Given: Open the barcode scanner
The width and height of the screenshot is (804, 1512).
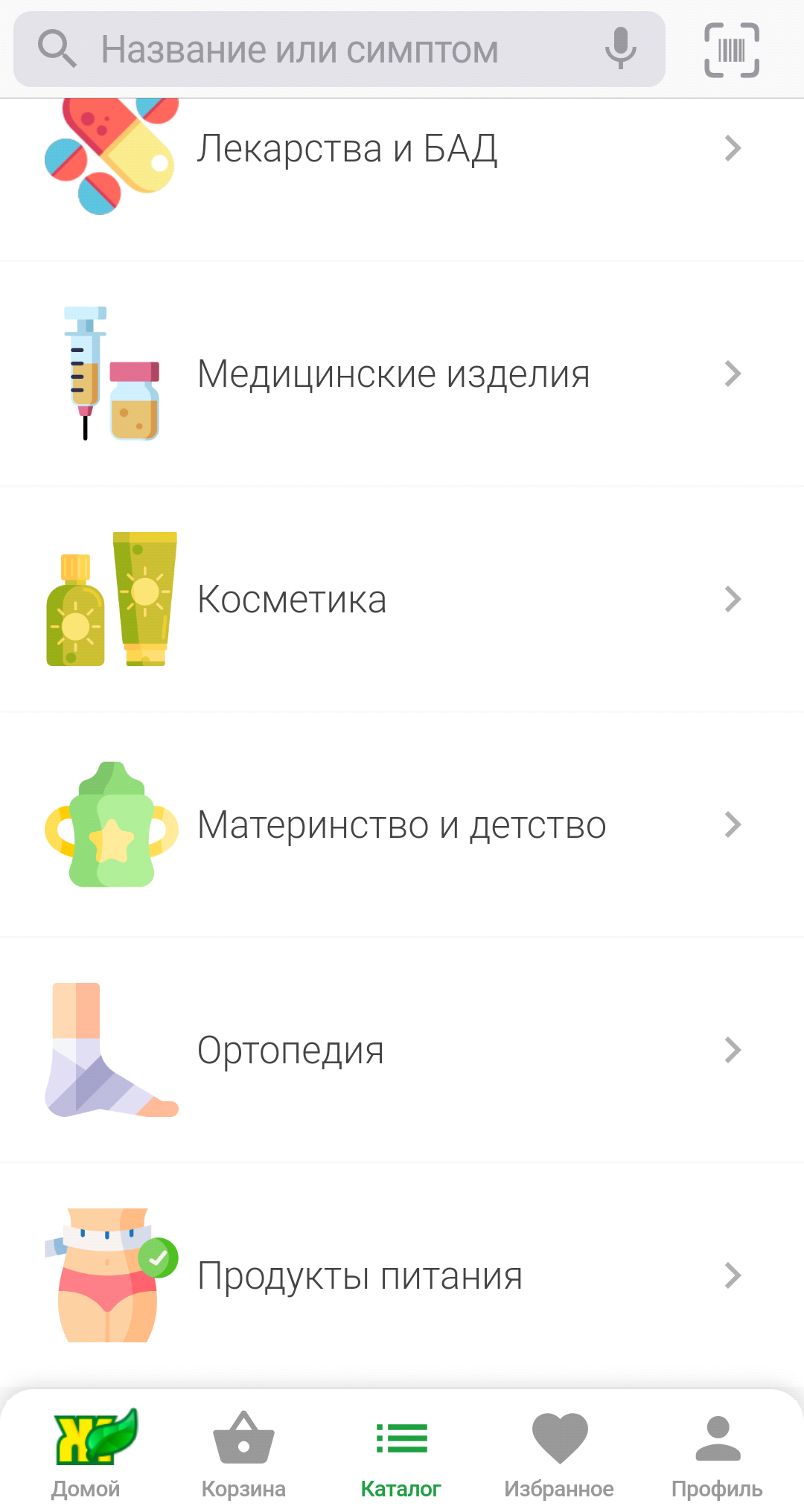Looking at the screenshot, I should pos(732,50).
